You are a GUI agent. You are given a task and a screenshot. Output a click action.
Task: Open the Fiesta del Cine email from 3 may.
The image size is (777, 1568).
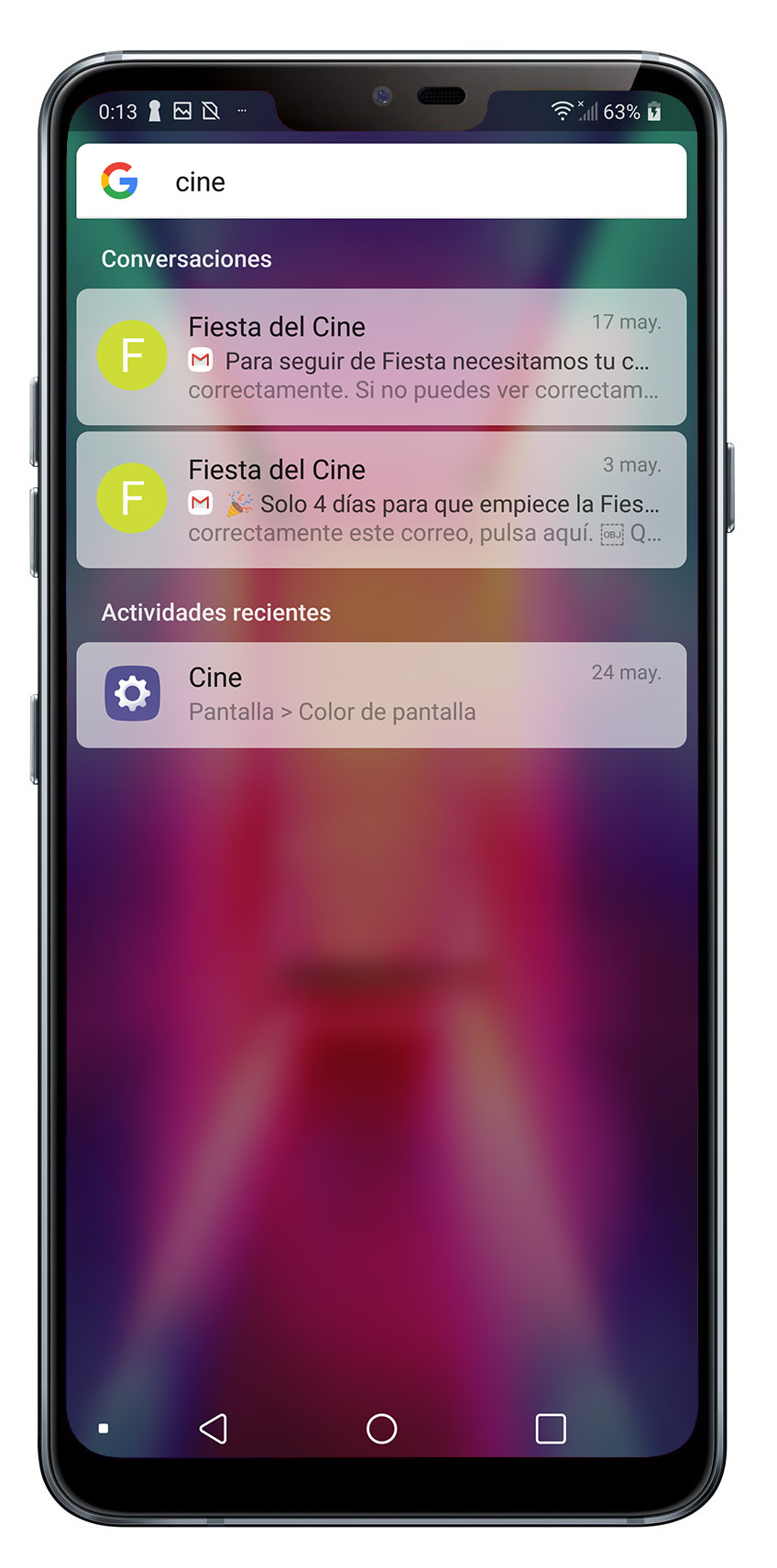[381, 500]
